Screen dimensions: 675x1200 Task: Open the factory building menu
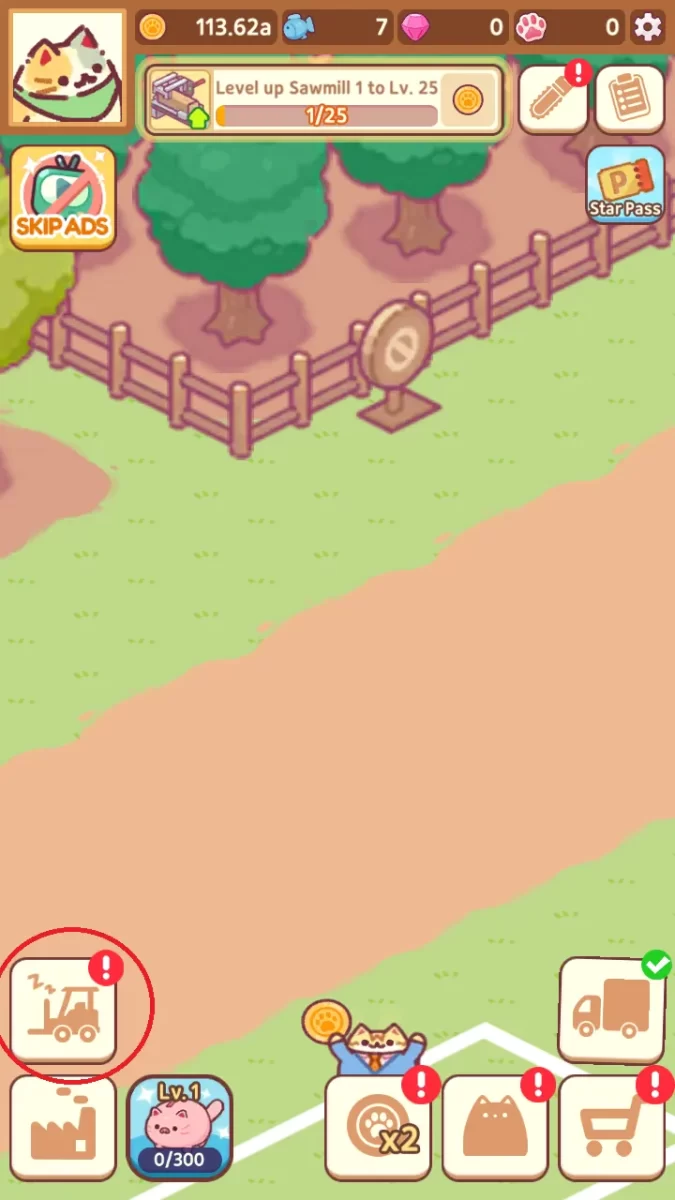[x=63, y=1128]
